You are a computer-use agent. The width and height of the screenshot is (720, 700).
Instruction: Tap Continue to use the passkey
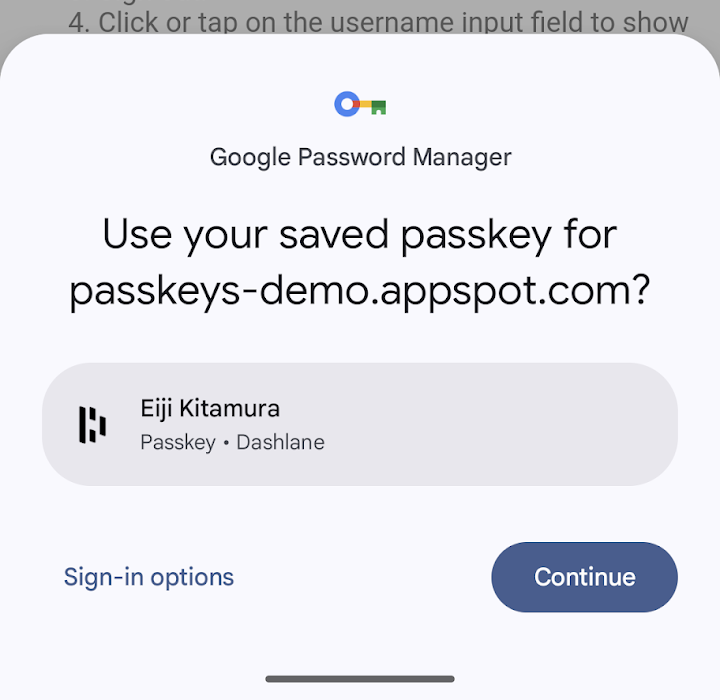584,577
